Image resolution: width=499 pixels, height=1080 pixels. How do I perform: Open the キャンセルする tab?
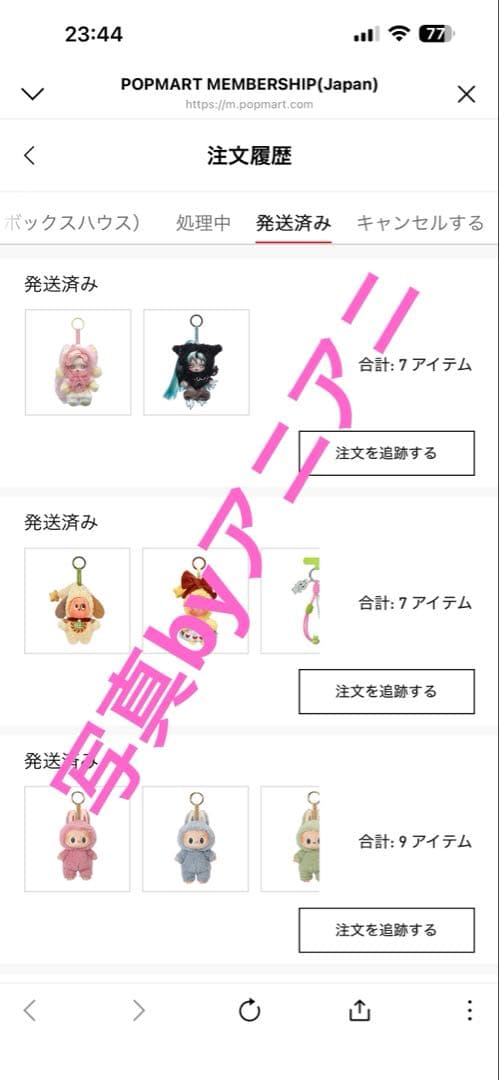click(x=420, y=223)
